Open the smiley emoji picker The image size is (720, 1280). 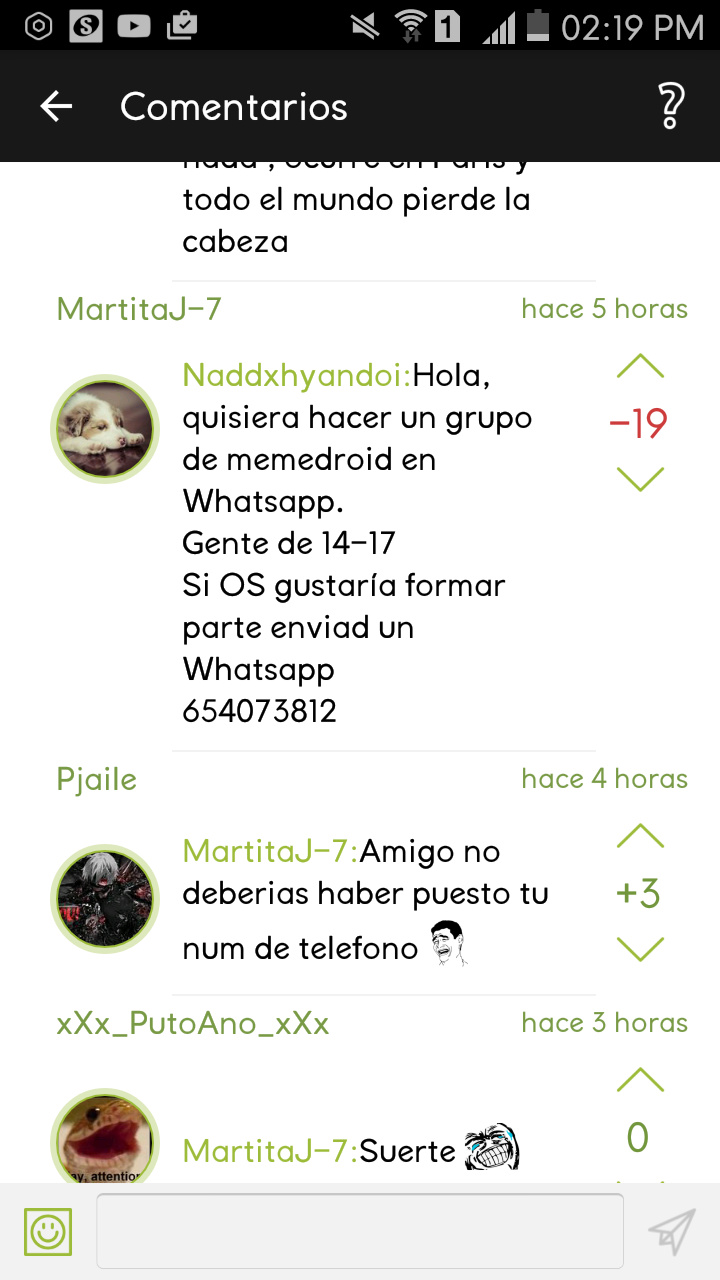tap(48, 1232)
